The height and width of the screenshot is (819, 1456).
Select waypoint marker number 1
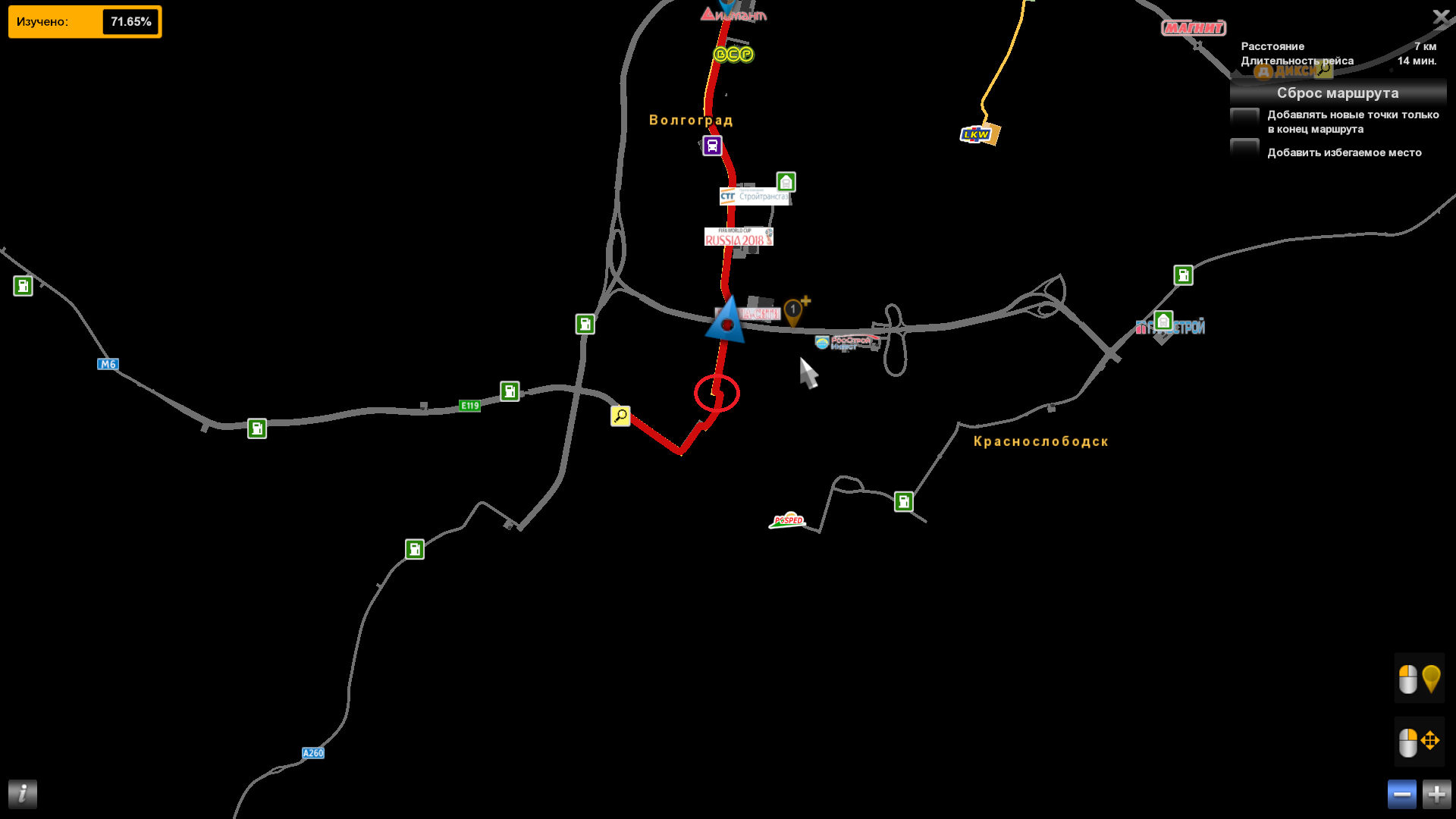pos(793,310)
